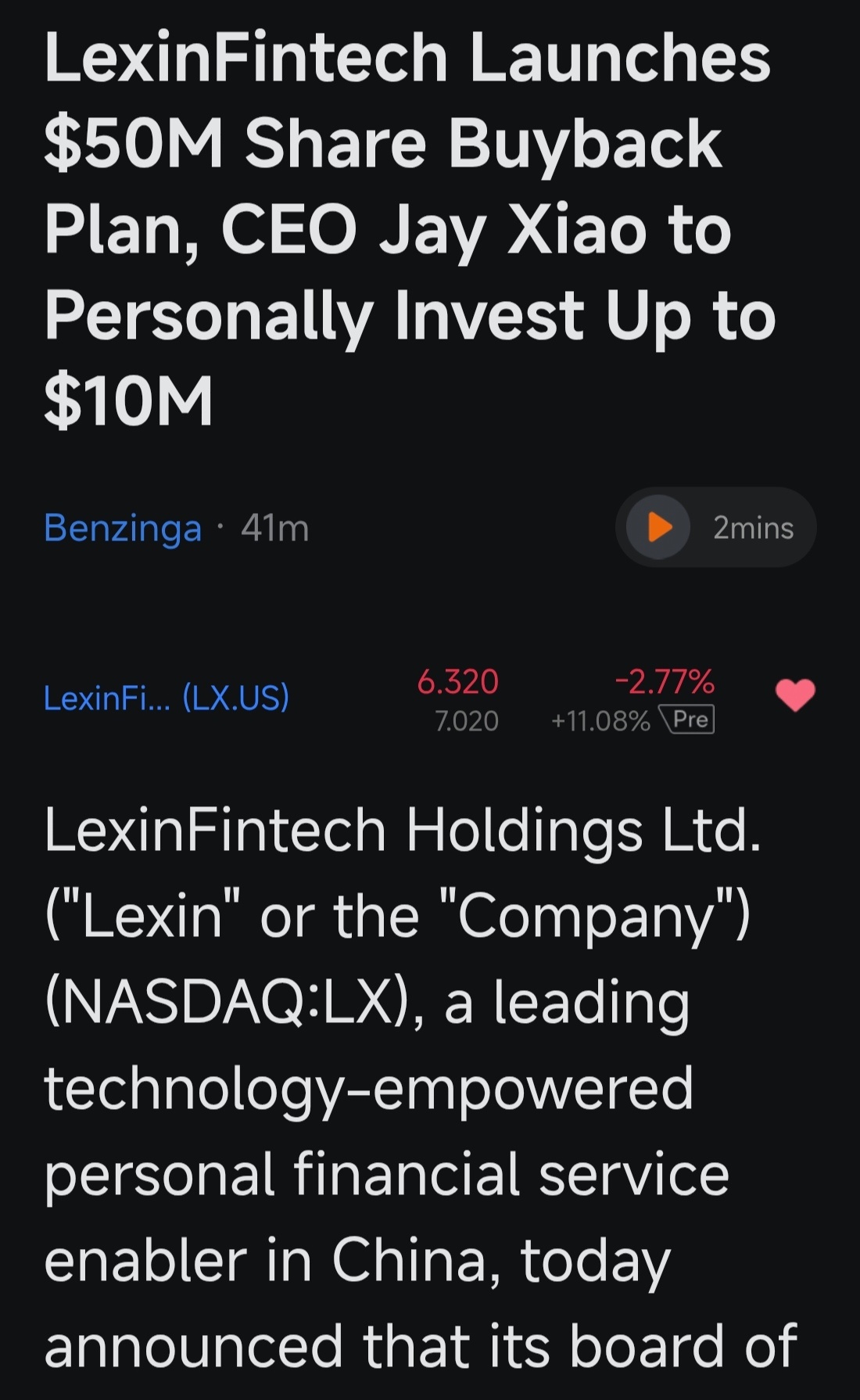Play the 2mins audio version
The image size is (860, 1400).
point(715,527)
